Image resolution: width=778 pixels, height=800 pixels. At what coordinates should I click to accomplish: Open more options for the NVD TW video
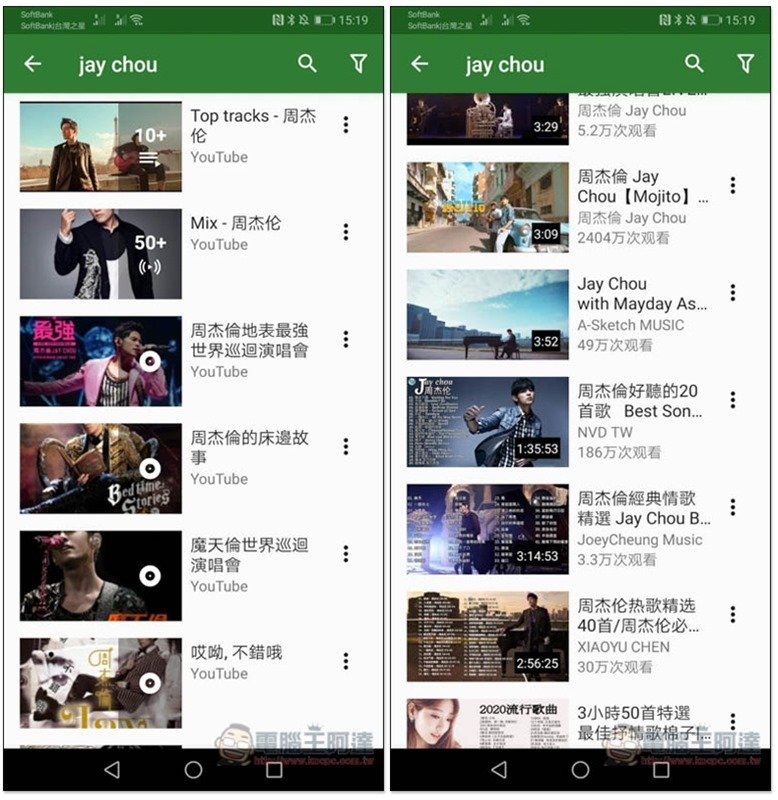pyautogui.click(x=733, y=399)
